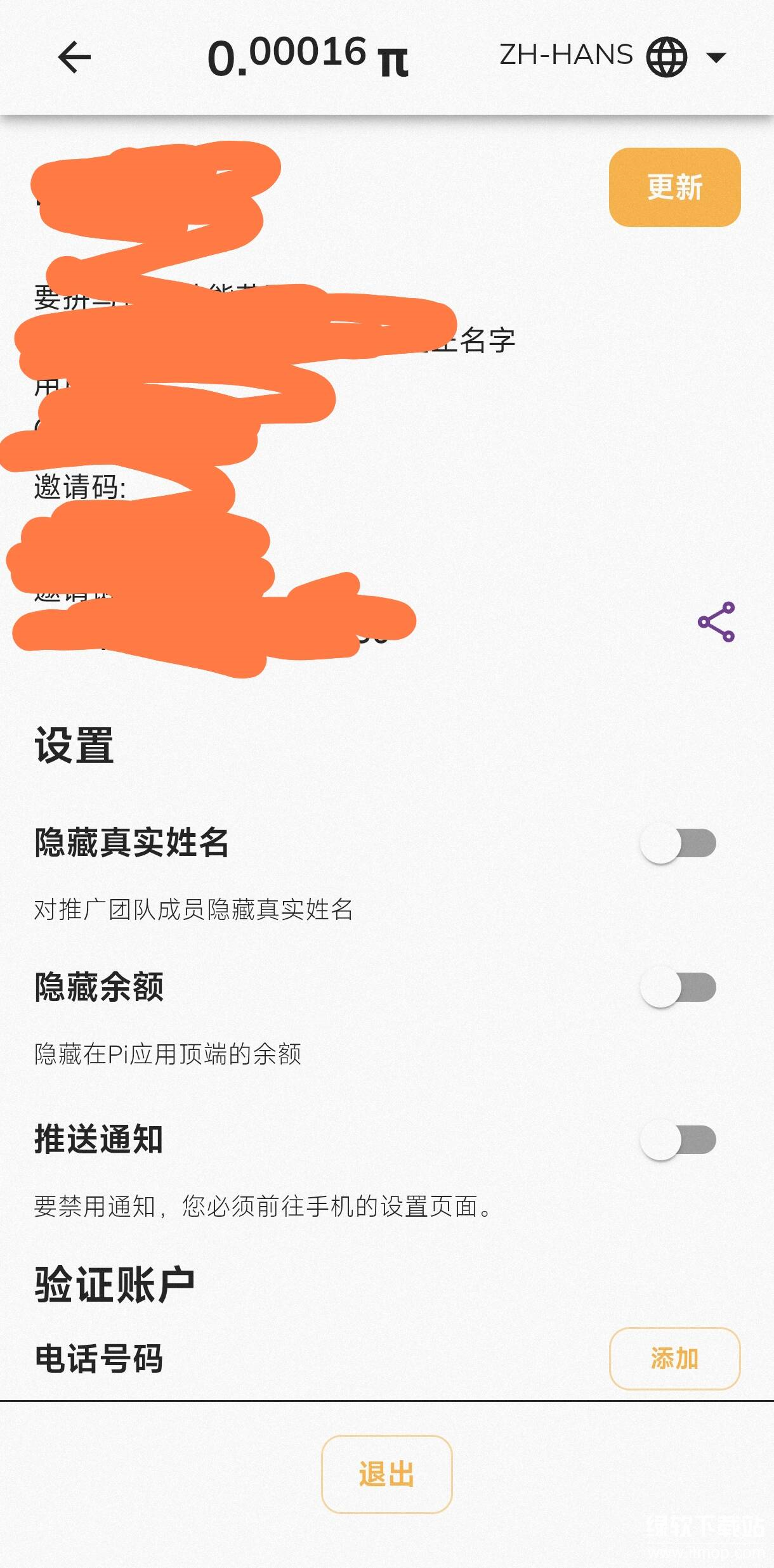Tap 添加 to add phone number
Screen dimensions: 774x1568
674,1358
